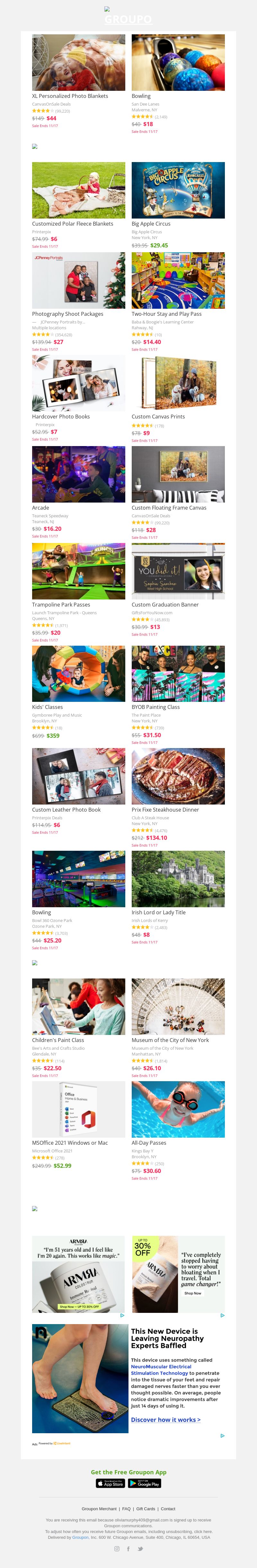Open the Groupon Merchant link
Image resolution: width=257 pixels, height=1568 pixels.
(99, 1509)
